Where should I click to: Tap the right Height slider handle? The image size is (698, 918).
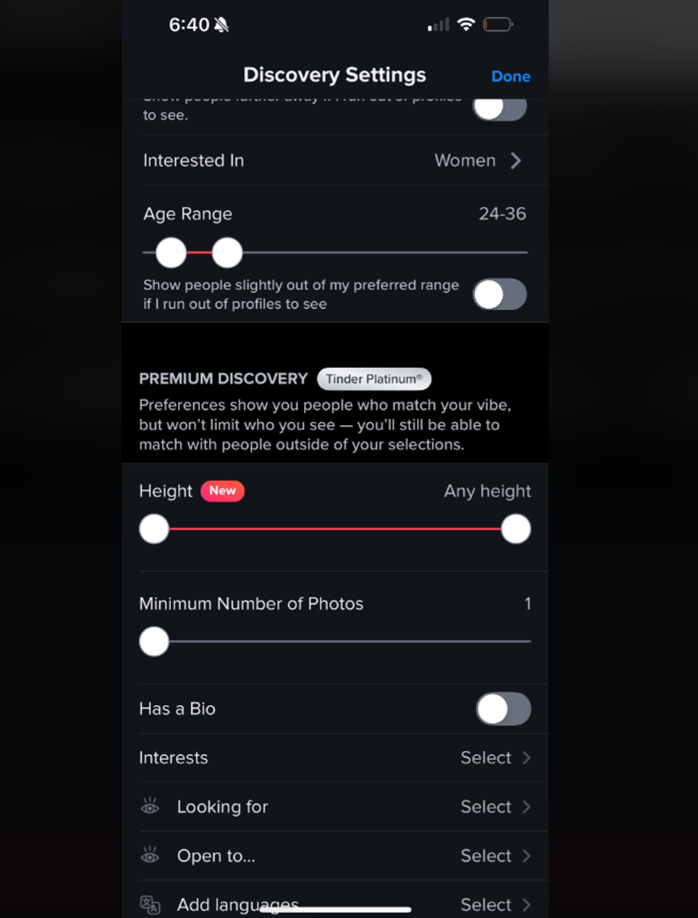point(515,529)
